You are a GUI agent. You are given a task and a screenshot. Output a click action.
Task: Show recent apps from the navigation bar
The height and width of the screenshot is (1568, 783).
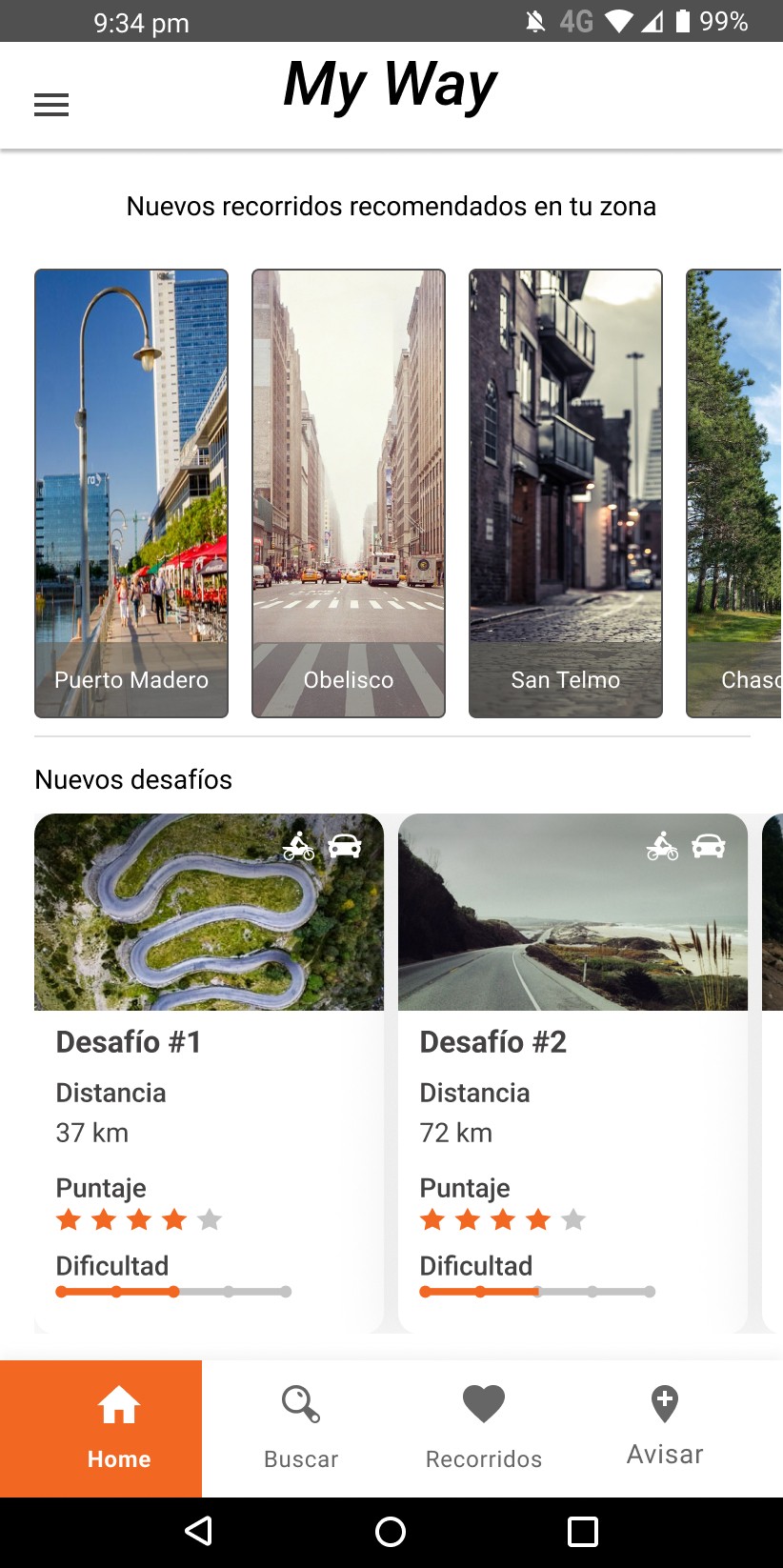583,1532
